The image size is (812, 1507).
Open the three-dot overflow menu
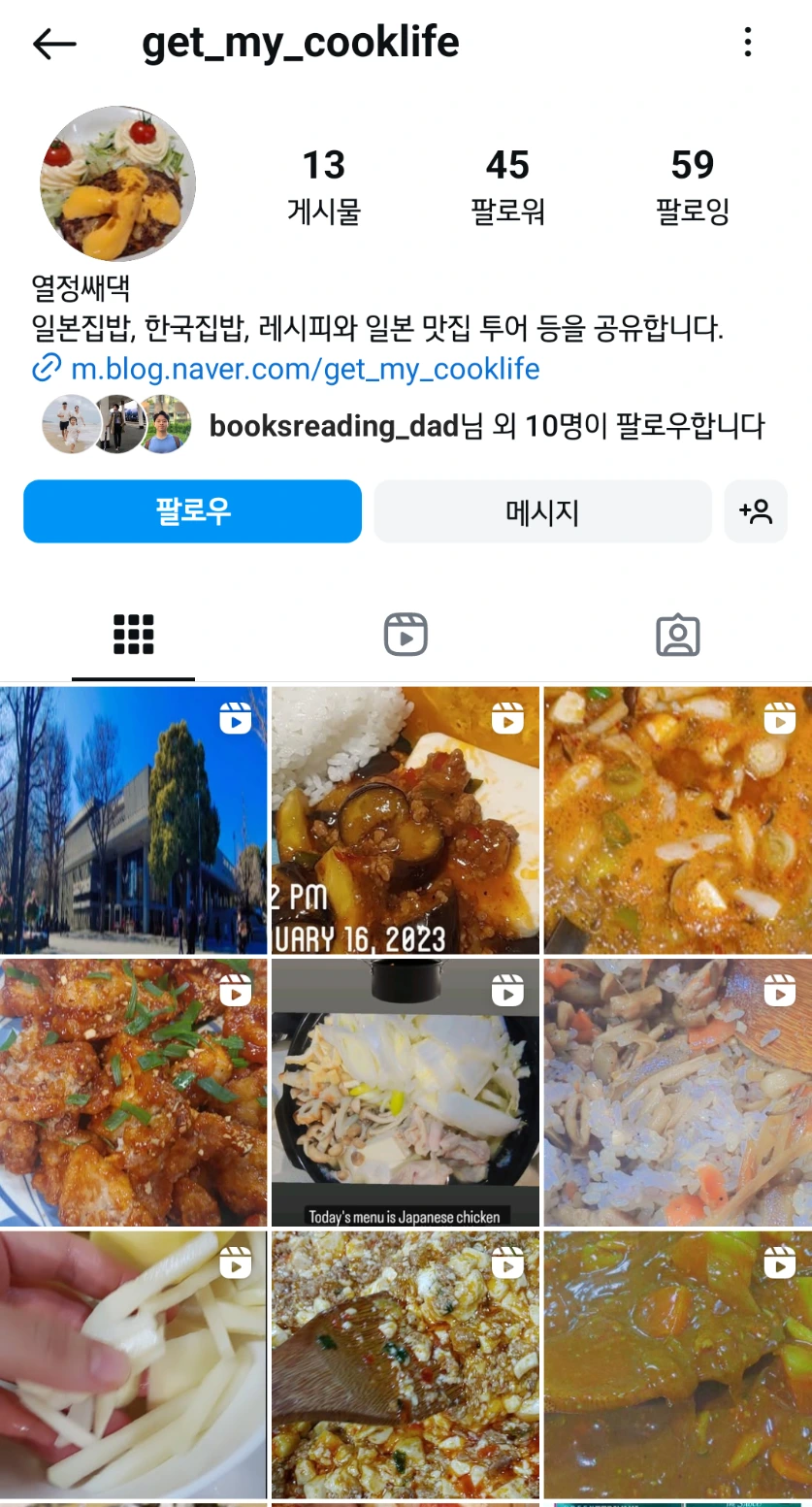pos(747,43)
